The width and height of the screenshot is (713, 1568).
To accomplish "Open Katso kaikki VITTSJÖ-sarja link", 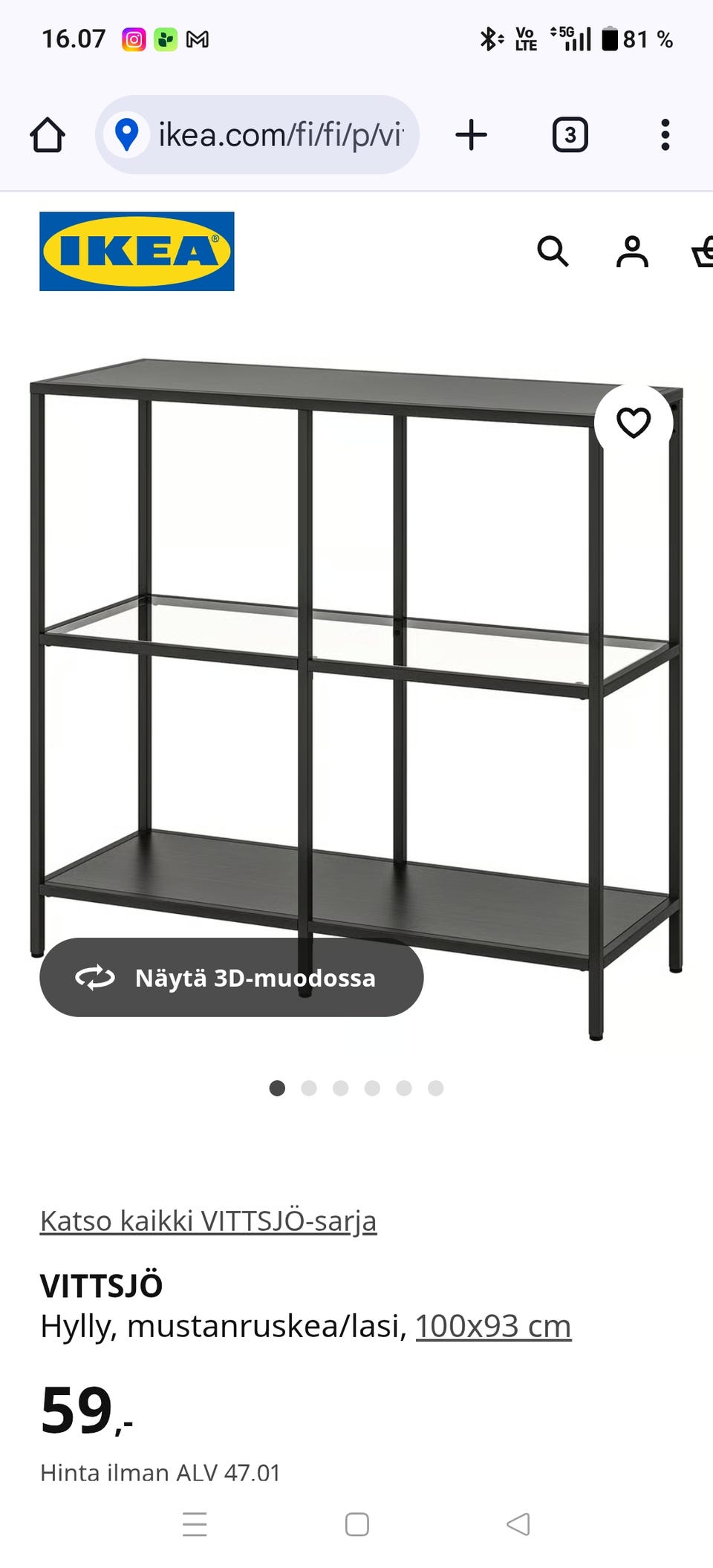I will [x=208, y=1221].
